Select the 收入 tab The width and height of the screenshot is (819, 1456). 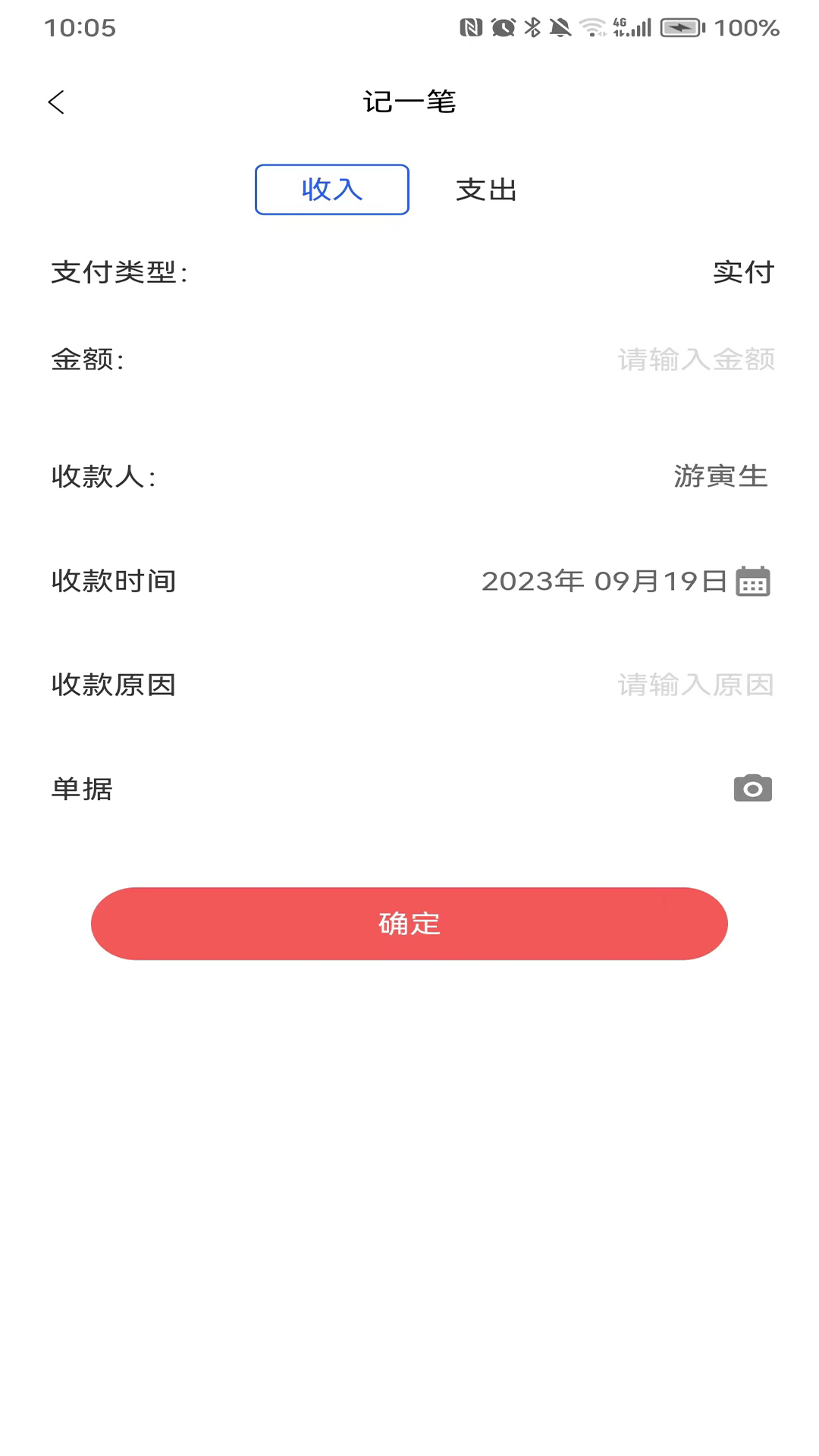click(x=332, y=190)
